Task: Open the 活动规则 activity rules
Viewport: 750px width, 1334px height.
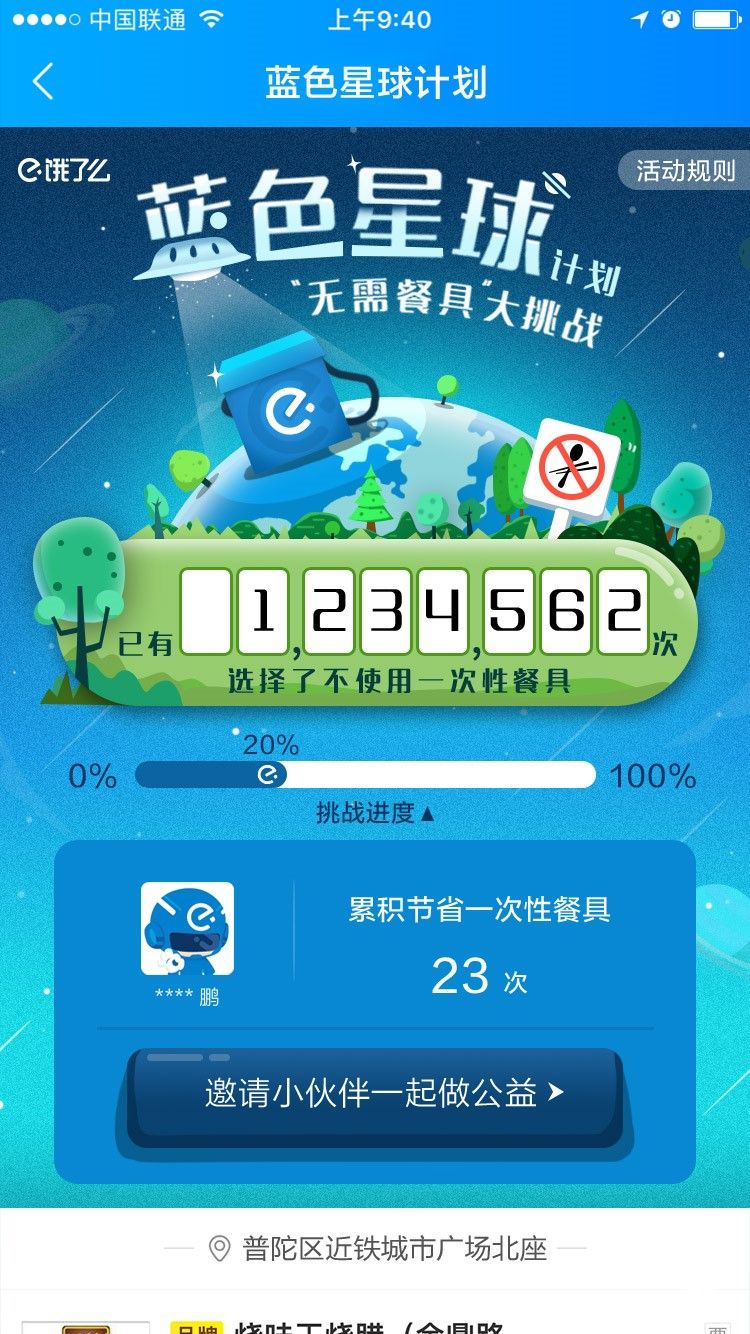Action: 685,171
